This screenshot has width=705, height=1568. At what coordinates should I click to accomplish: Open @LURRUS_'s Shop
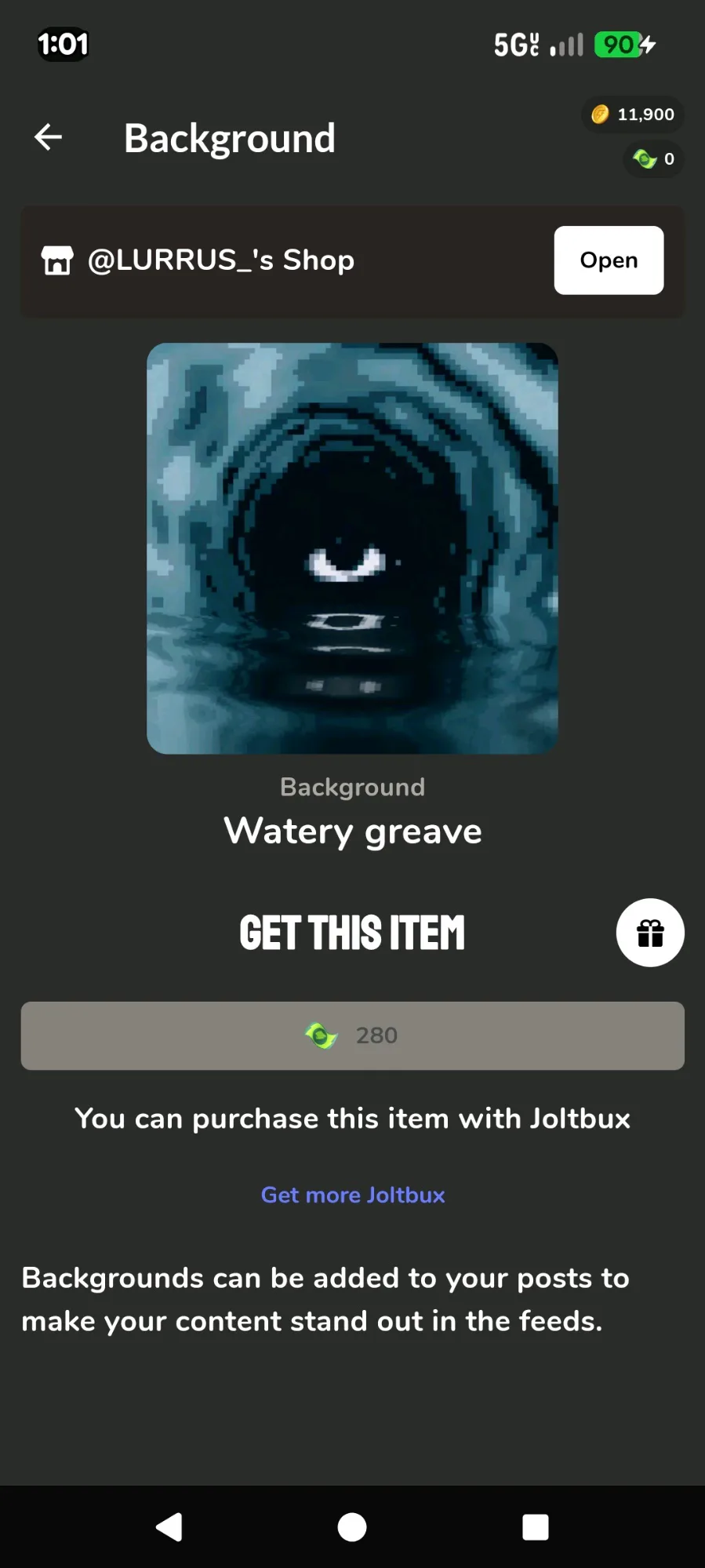608,260
